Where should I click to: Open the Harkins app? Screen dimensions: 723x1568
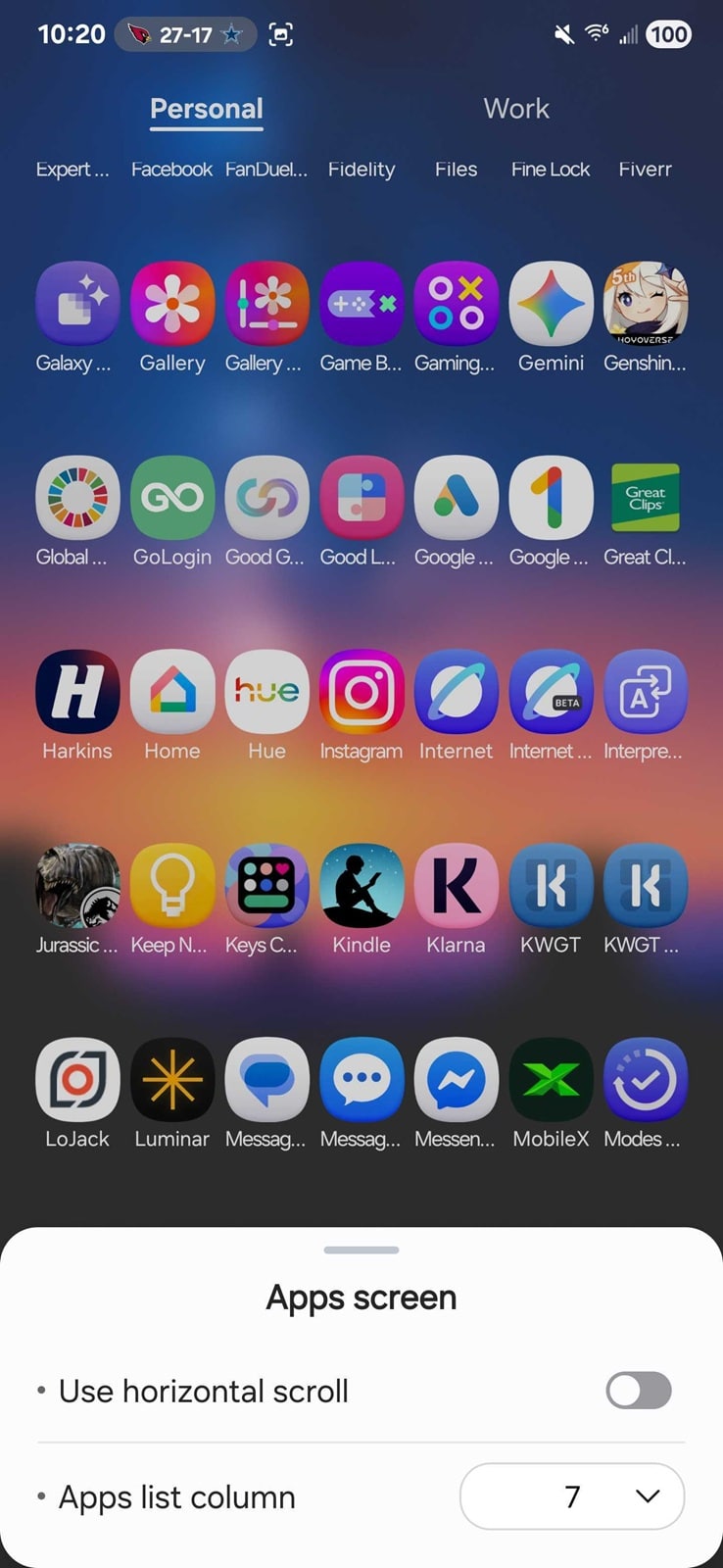tap(77, 691)
